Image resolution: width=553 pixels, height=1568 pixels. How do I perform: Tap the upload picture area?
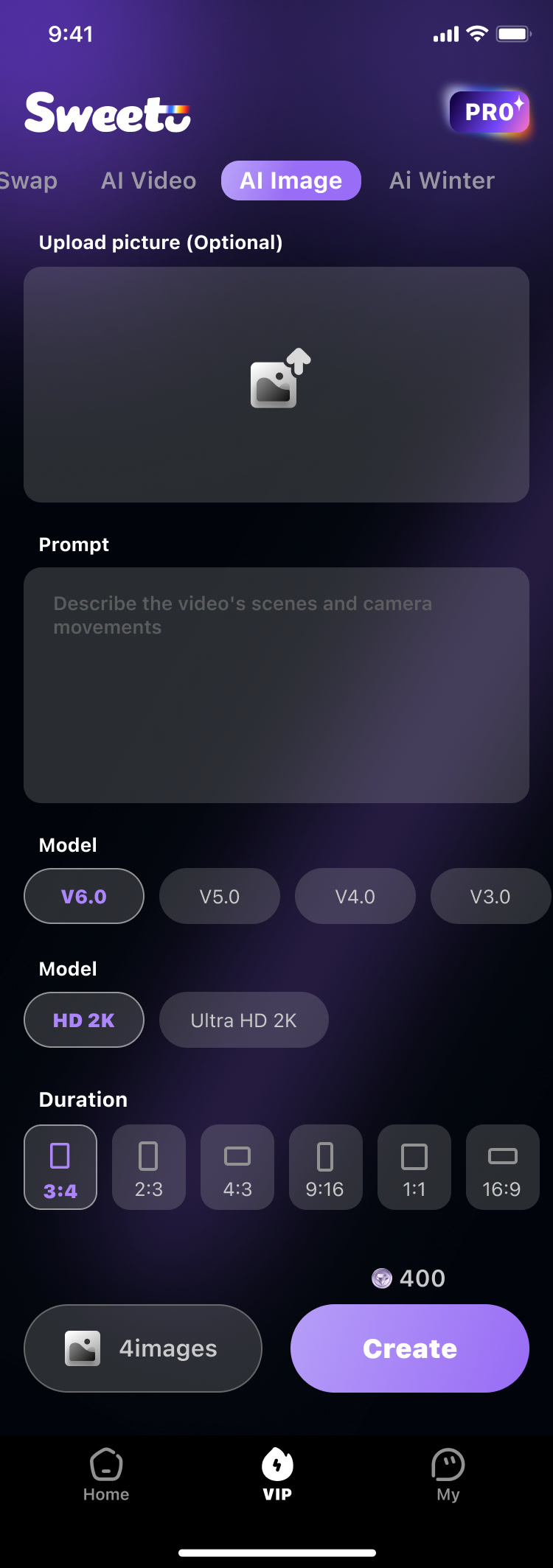(x=276, y=384)
